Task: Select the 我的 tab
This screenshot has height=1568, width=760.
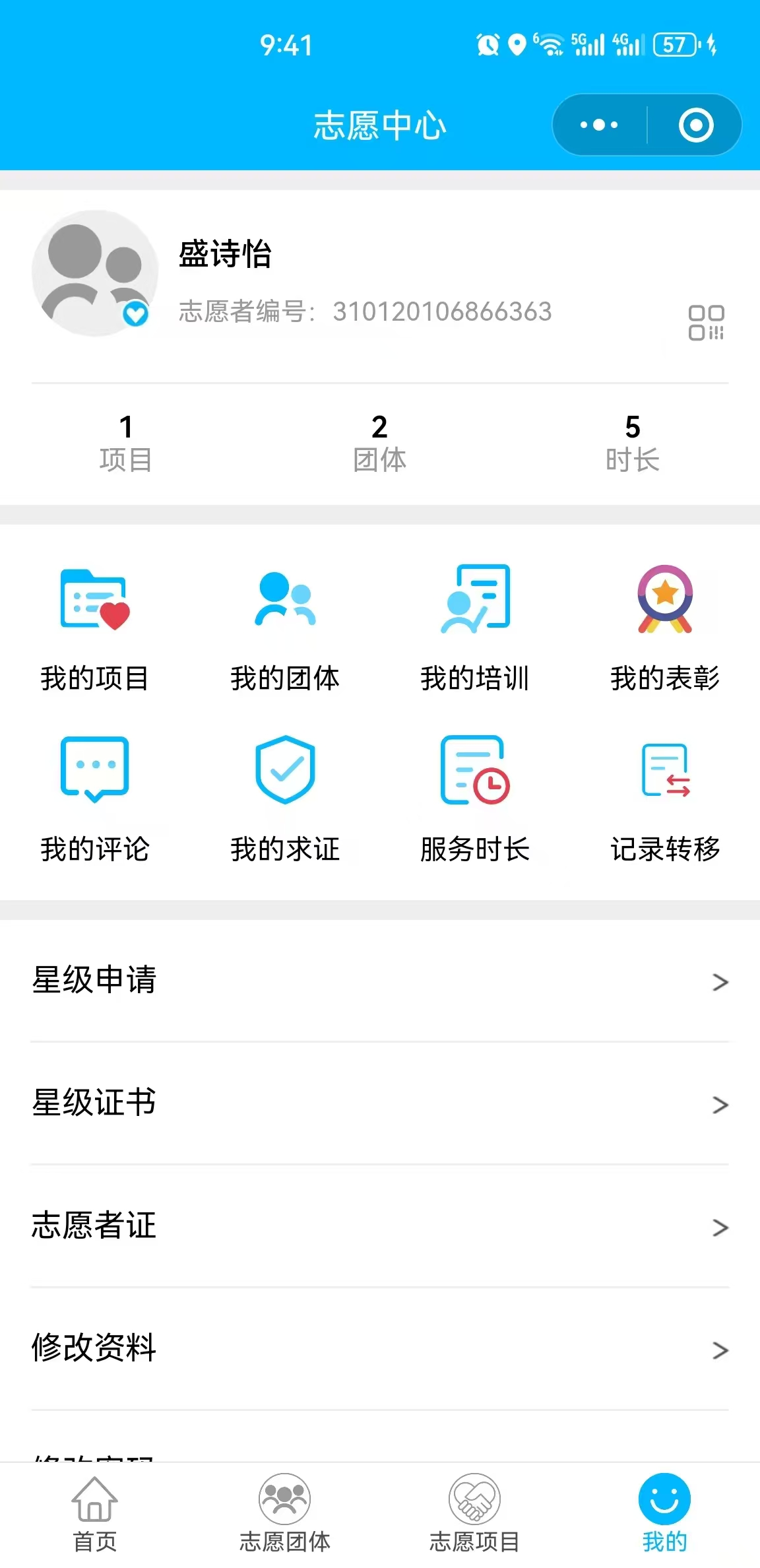Action: [x=665, y=1514]
